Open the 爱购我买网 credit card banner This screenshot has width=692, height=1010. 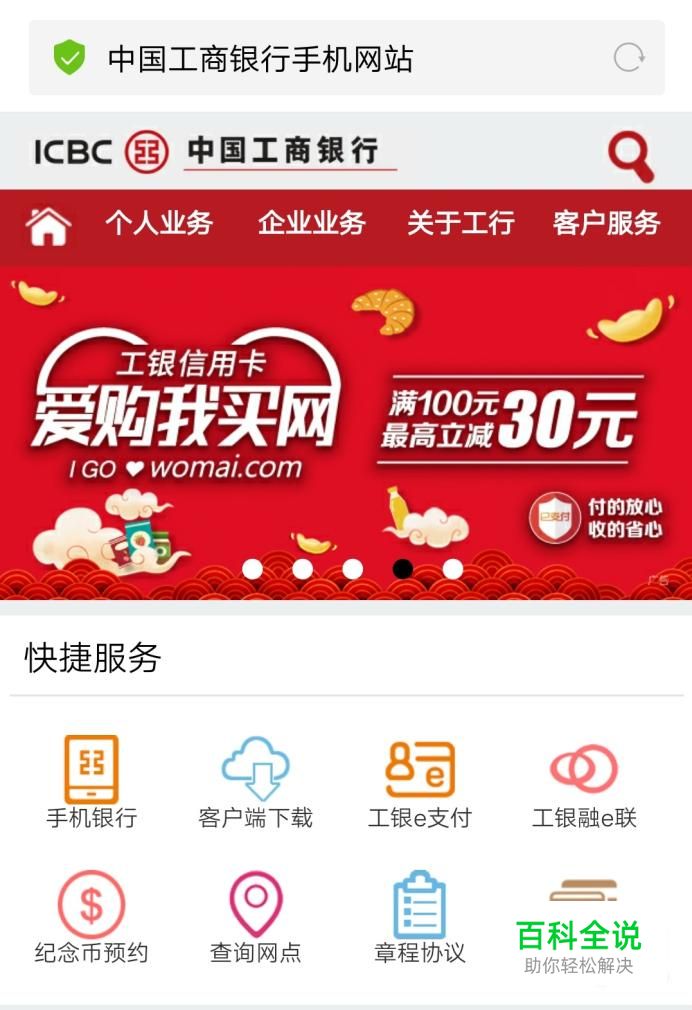tap(345, 420)
